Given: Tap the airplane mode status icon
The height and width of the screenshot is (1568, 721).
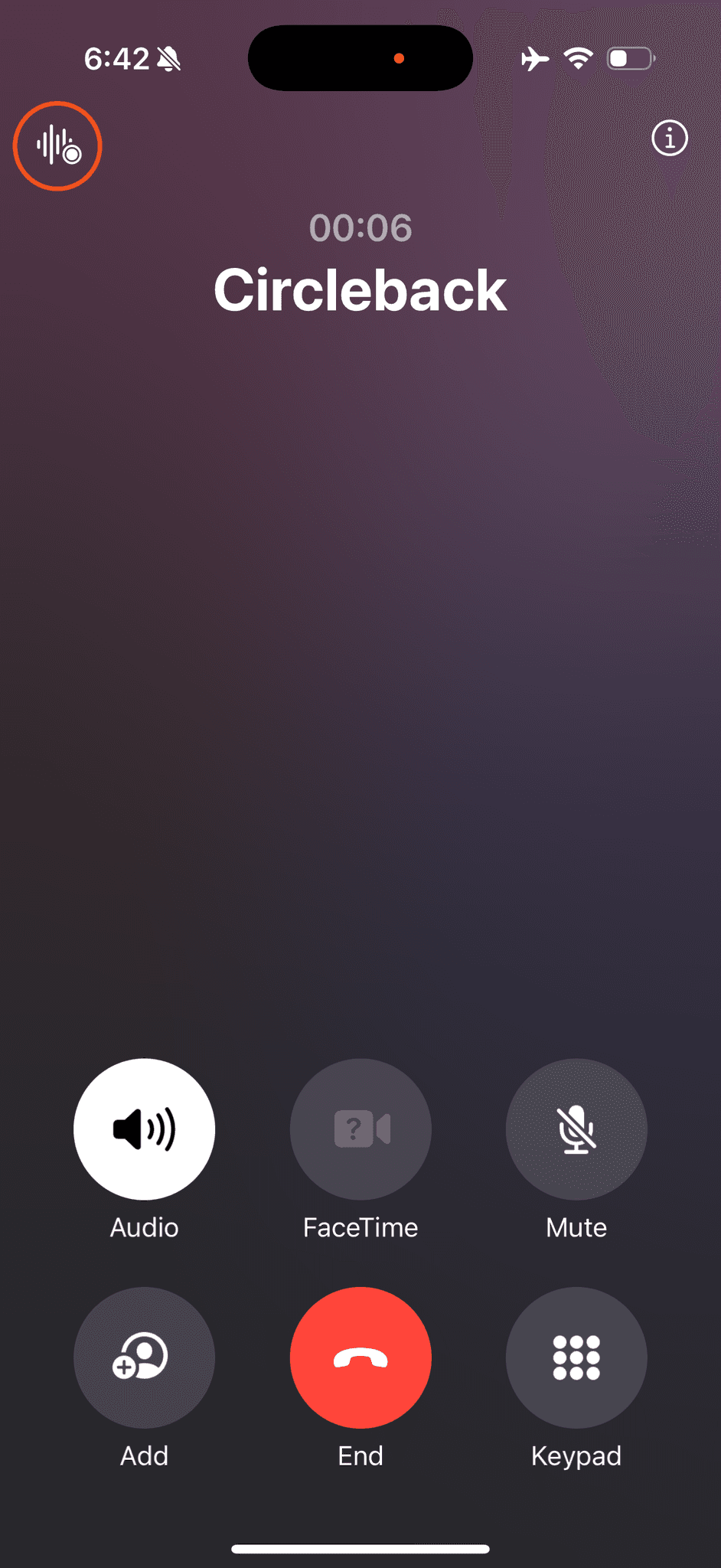Looking at the screenshot, I should click(536, 58).
